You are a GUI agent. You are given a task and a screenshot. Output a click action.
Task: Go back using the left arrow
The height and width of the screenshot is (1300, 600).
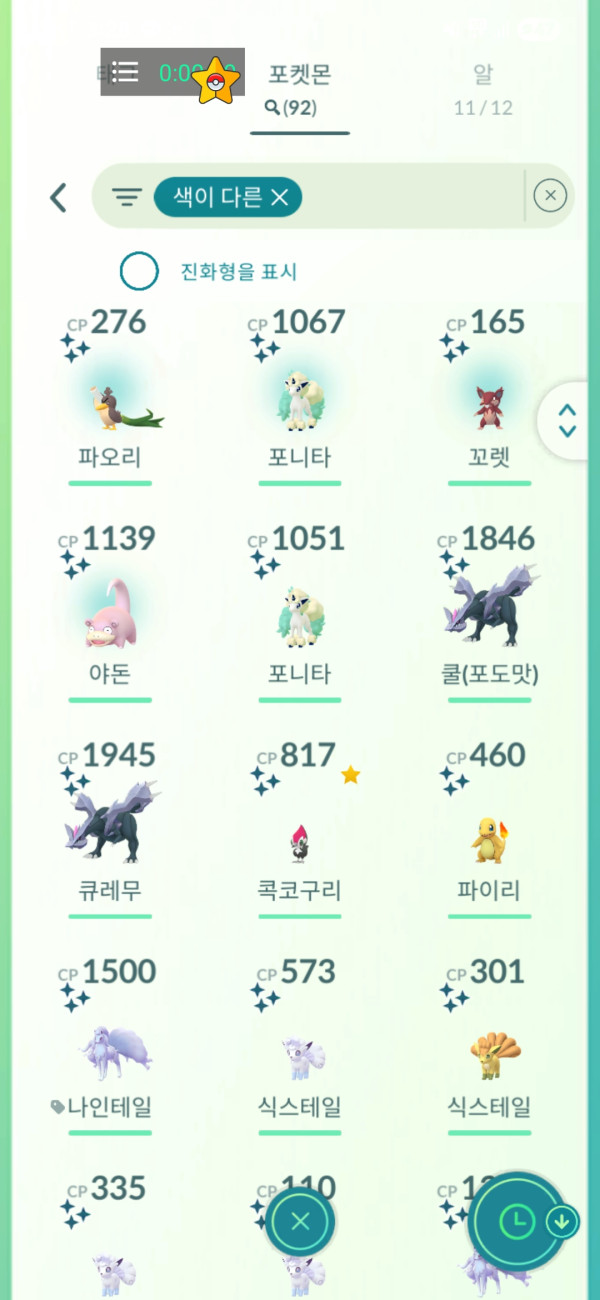58,197
